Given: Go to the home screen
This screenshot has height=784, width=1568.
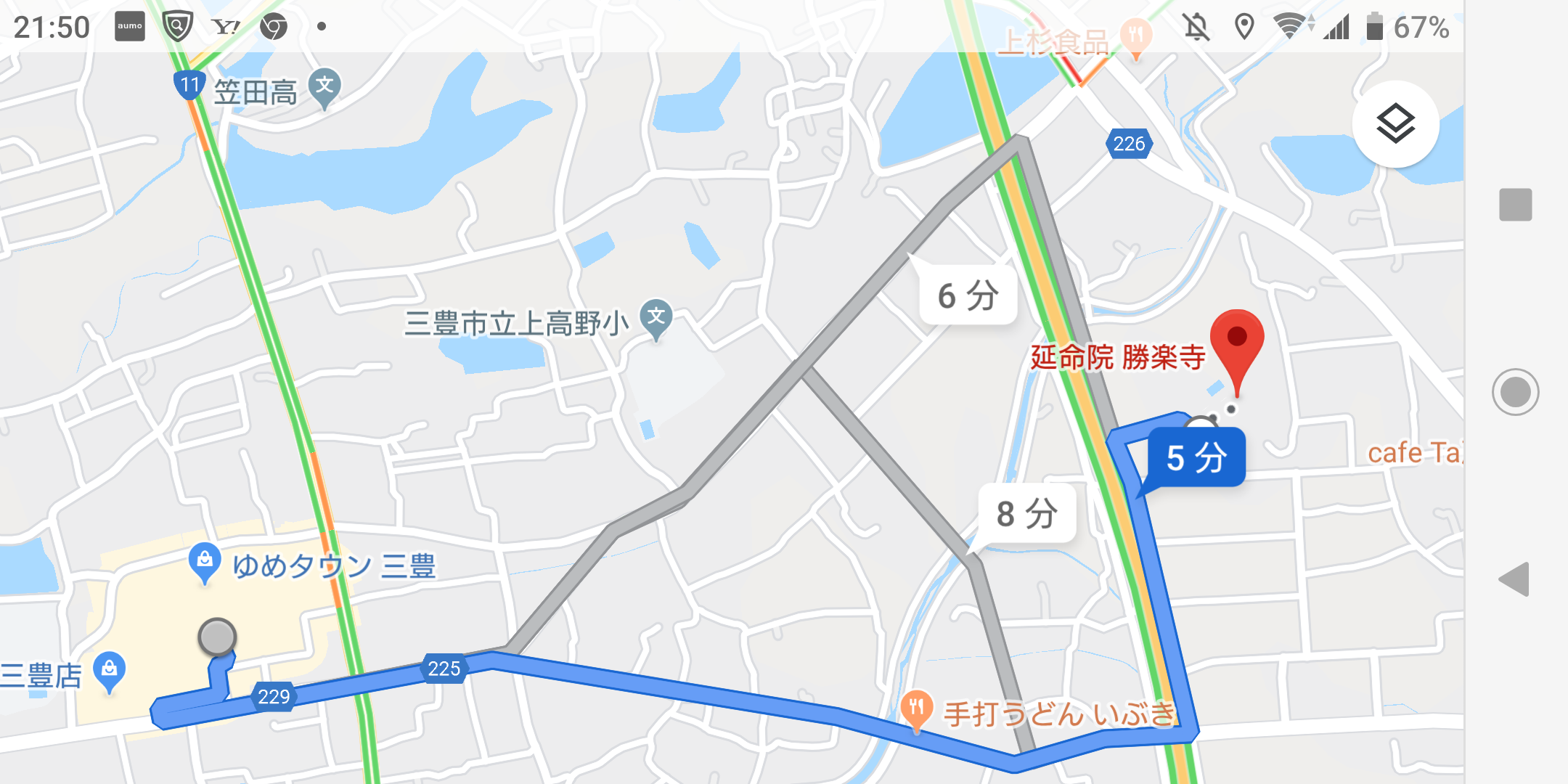Looking at the screenshot, I should (x=1515, y=392).
